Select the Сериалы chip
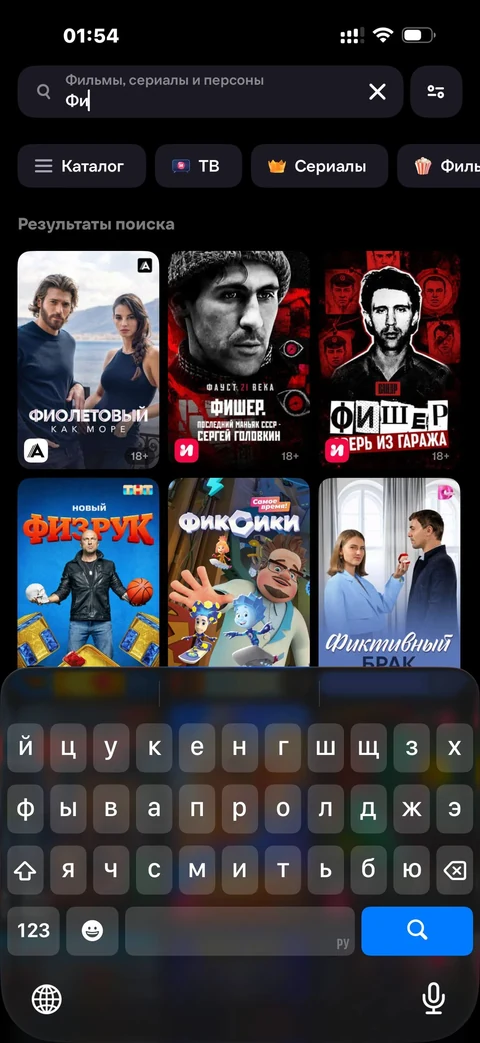This screenshot has height=1043, width=480. (319, 166)
